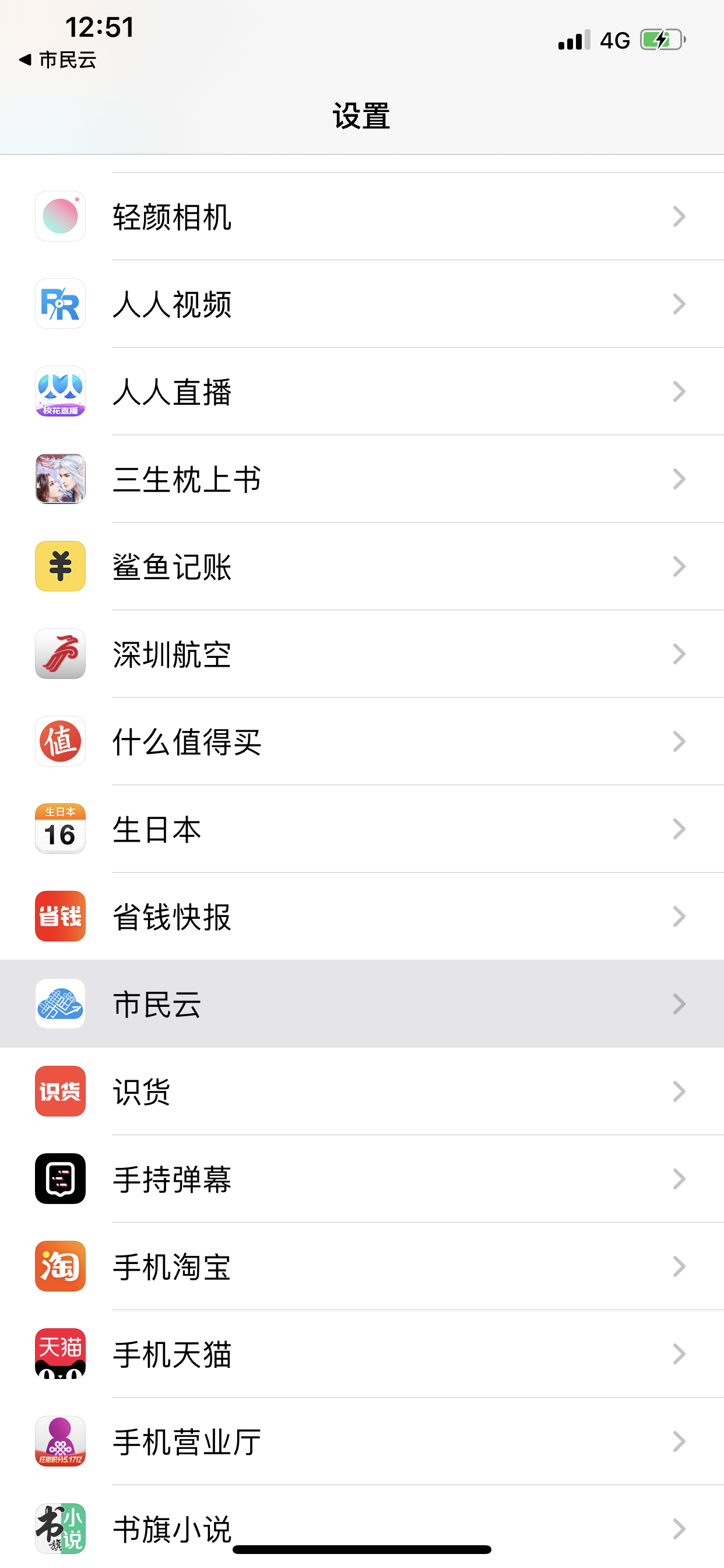Image resolution: width=724 pixels, height=1568 pixels.
Task: Open 人人视频 settings row
Action: point(361,304)
